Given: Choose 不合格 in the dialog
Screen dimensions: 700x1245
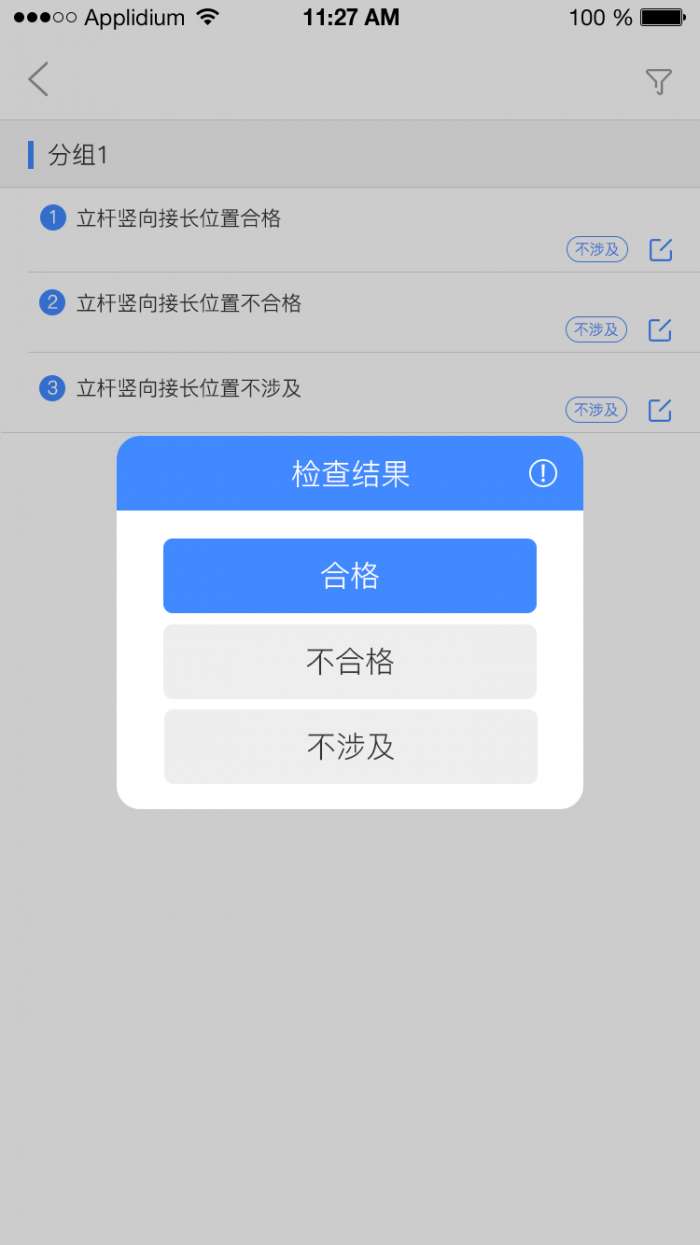Looking at the screenshot, I should pyautogui.click(x=350, y=662).
